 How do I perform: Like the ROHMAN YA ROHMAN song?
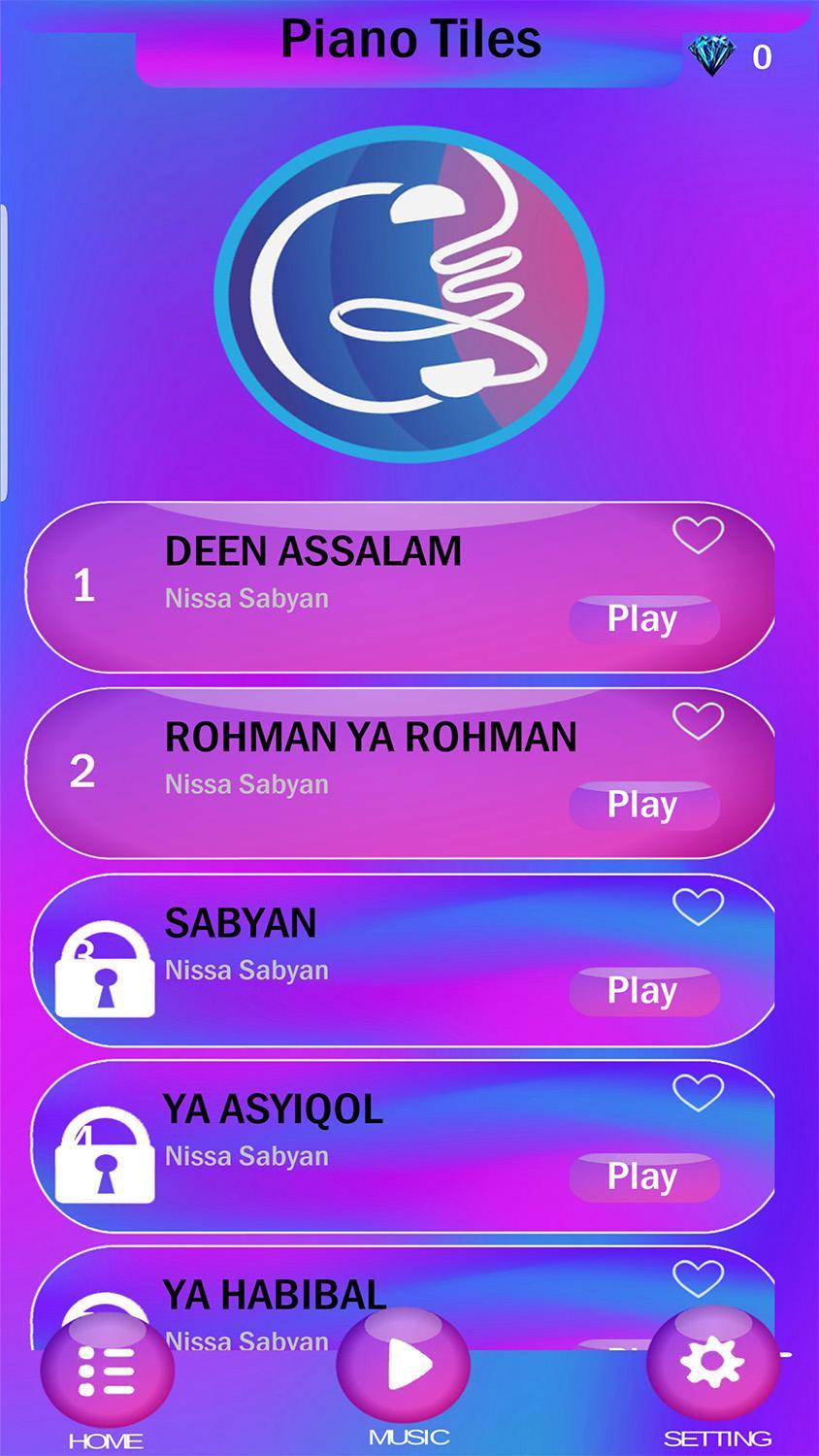point(698,721)
